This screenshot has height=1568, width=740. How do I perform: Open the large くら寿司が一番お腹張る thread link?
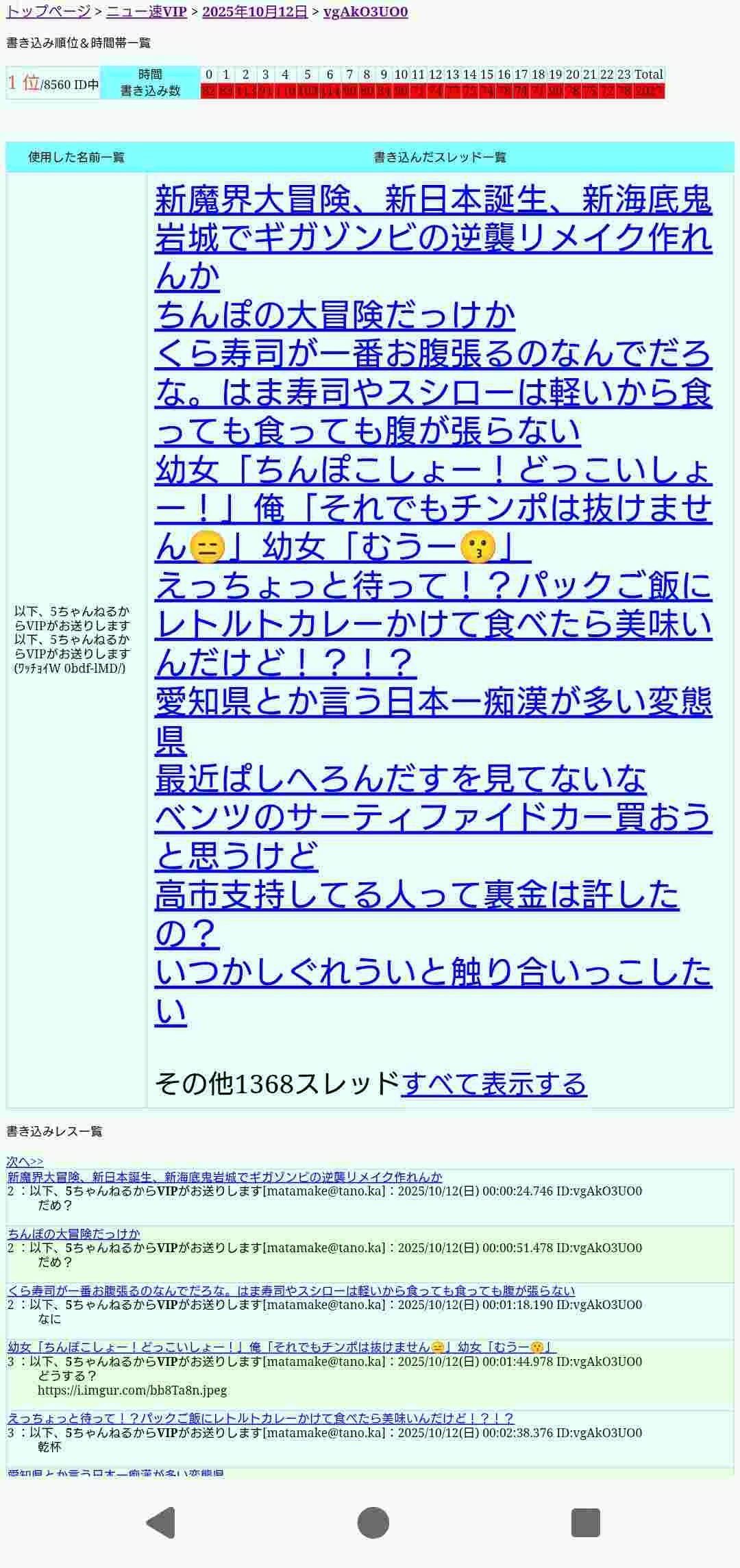point(433,393)
